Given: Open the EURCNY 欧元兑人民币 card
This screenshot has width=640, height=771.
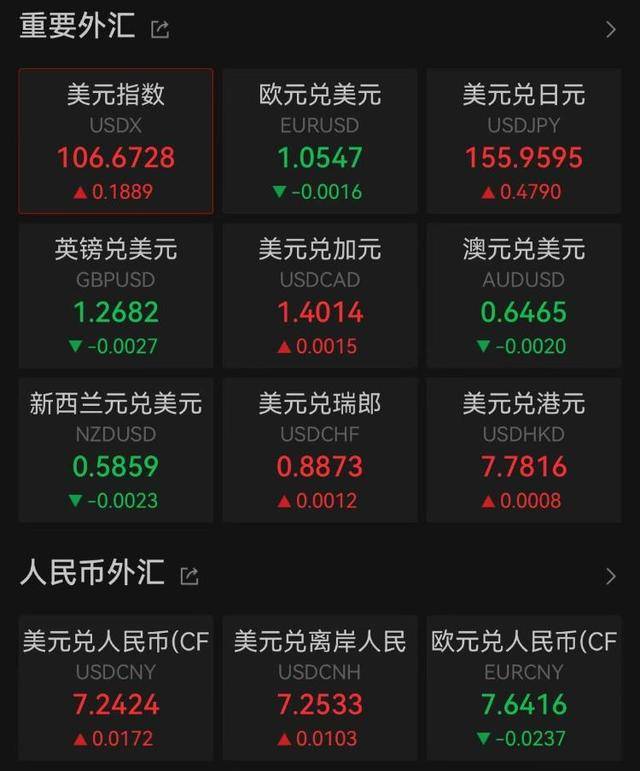Looking at the screenshot, I should 524,688.
